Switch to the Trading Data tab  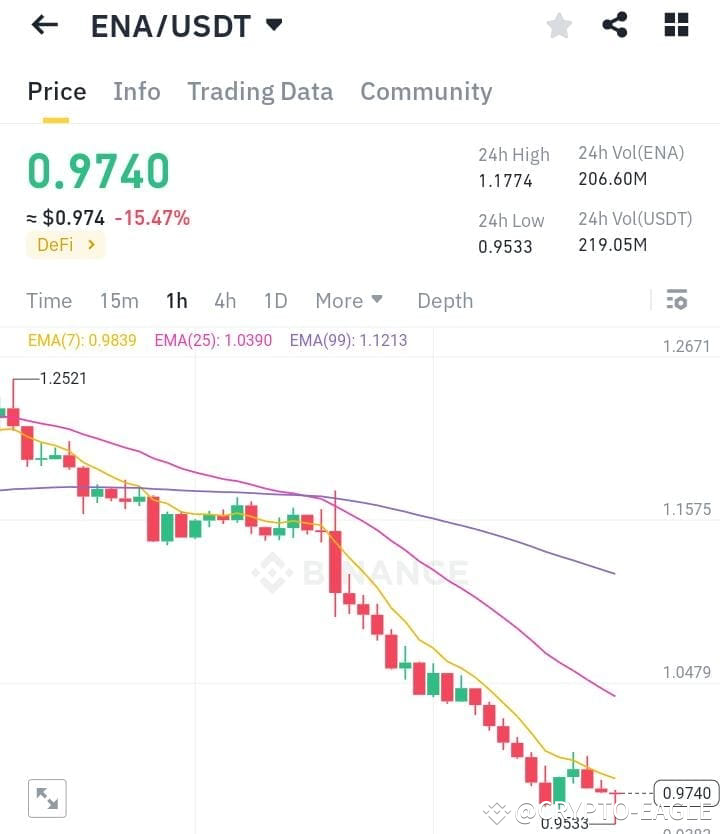click(260, 91)
